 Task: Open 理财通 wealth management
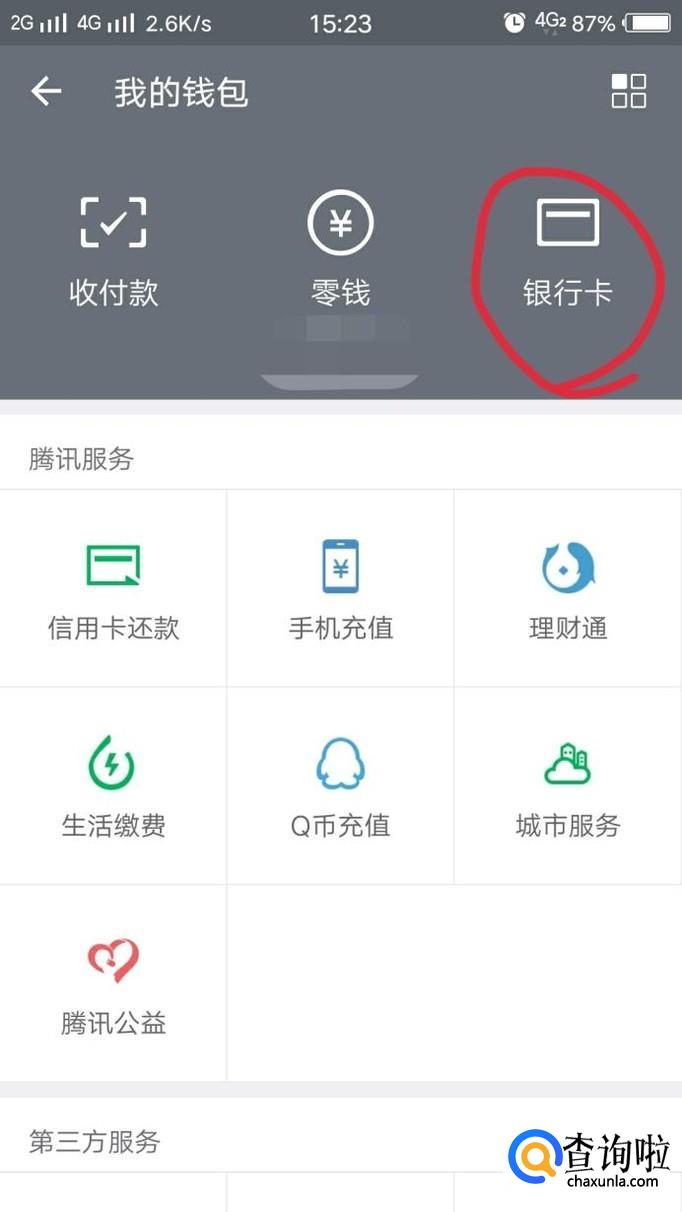[567, 588]
